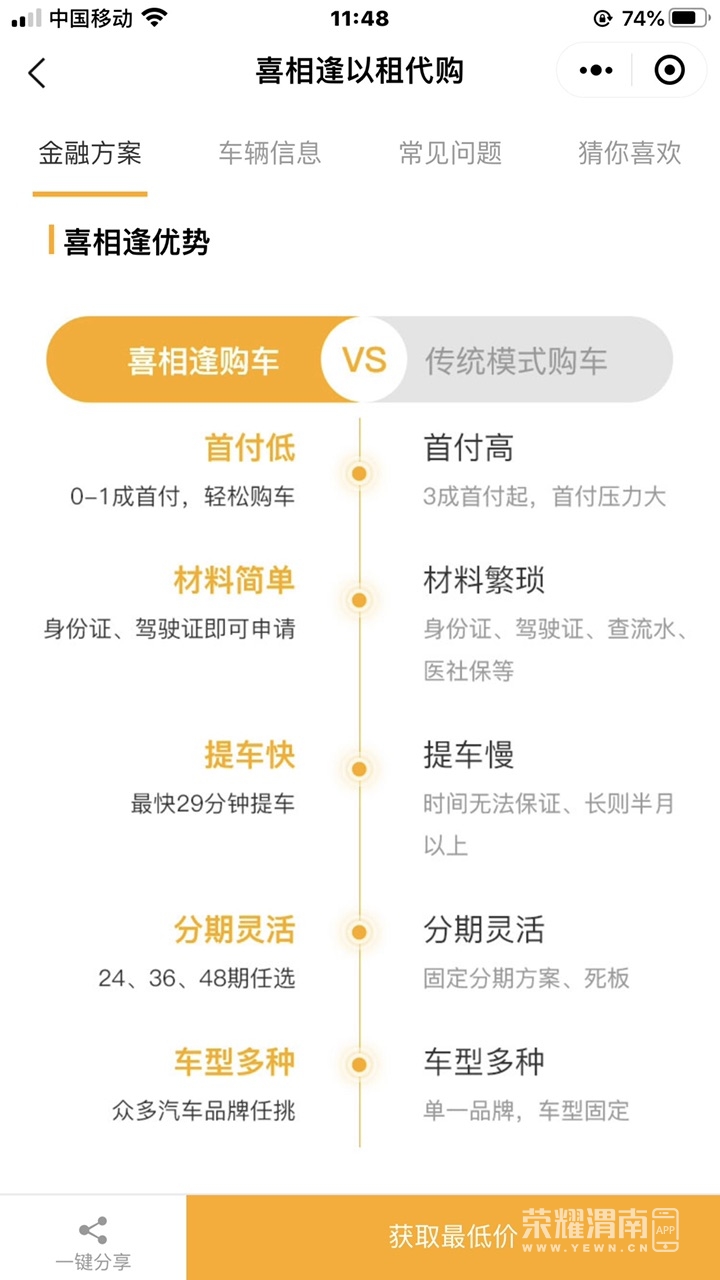Open the 常见问题 tab
Screen dimensions: 720x1280
coord(450,153)
